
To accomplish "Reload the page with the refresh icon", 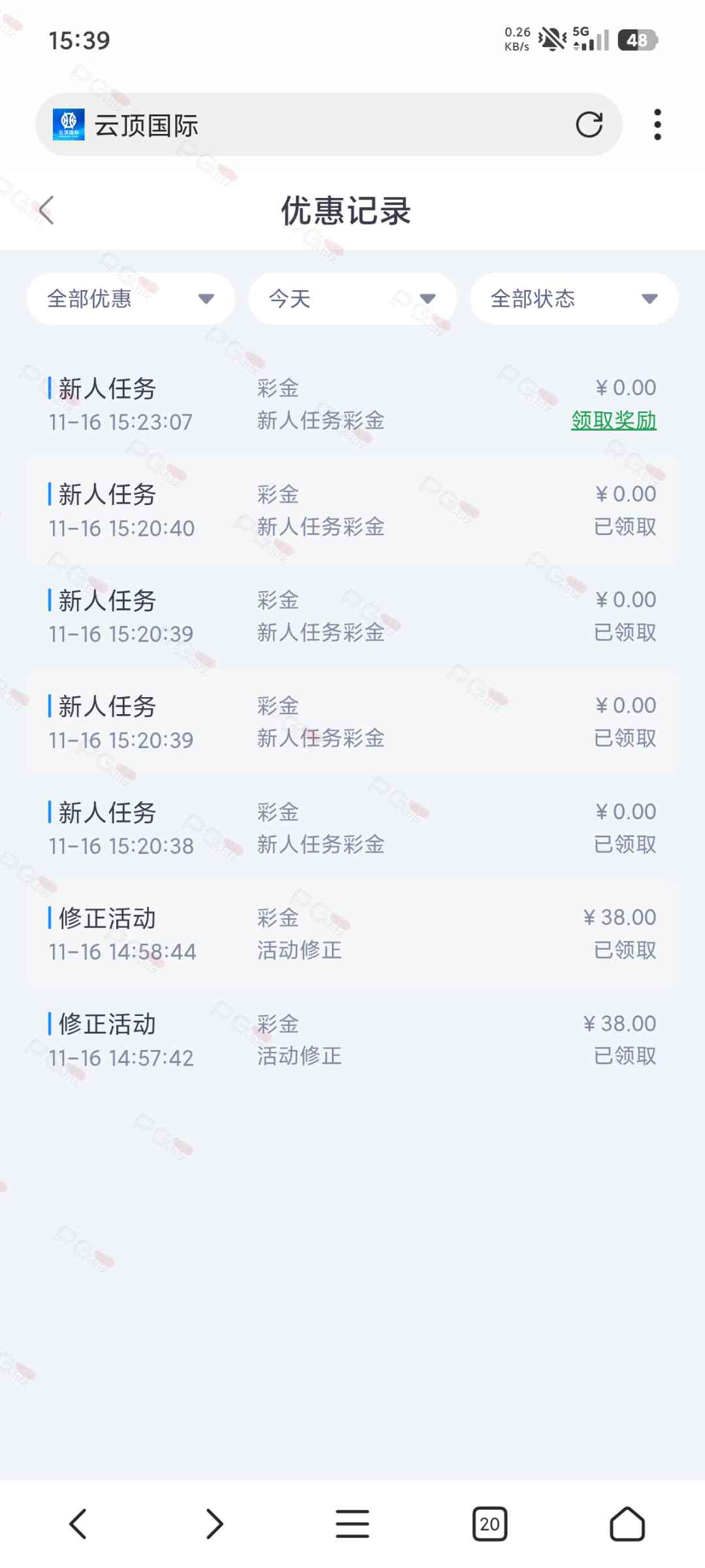I will [589, 124].
